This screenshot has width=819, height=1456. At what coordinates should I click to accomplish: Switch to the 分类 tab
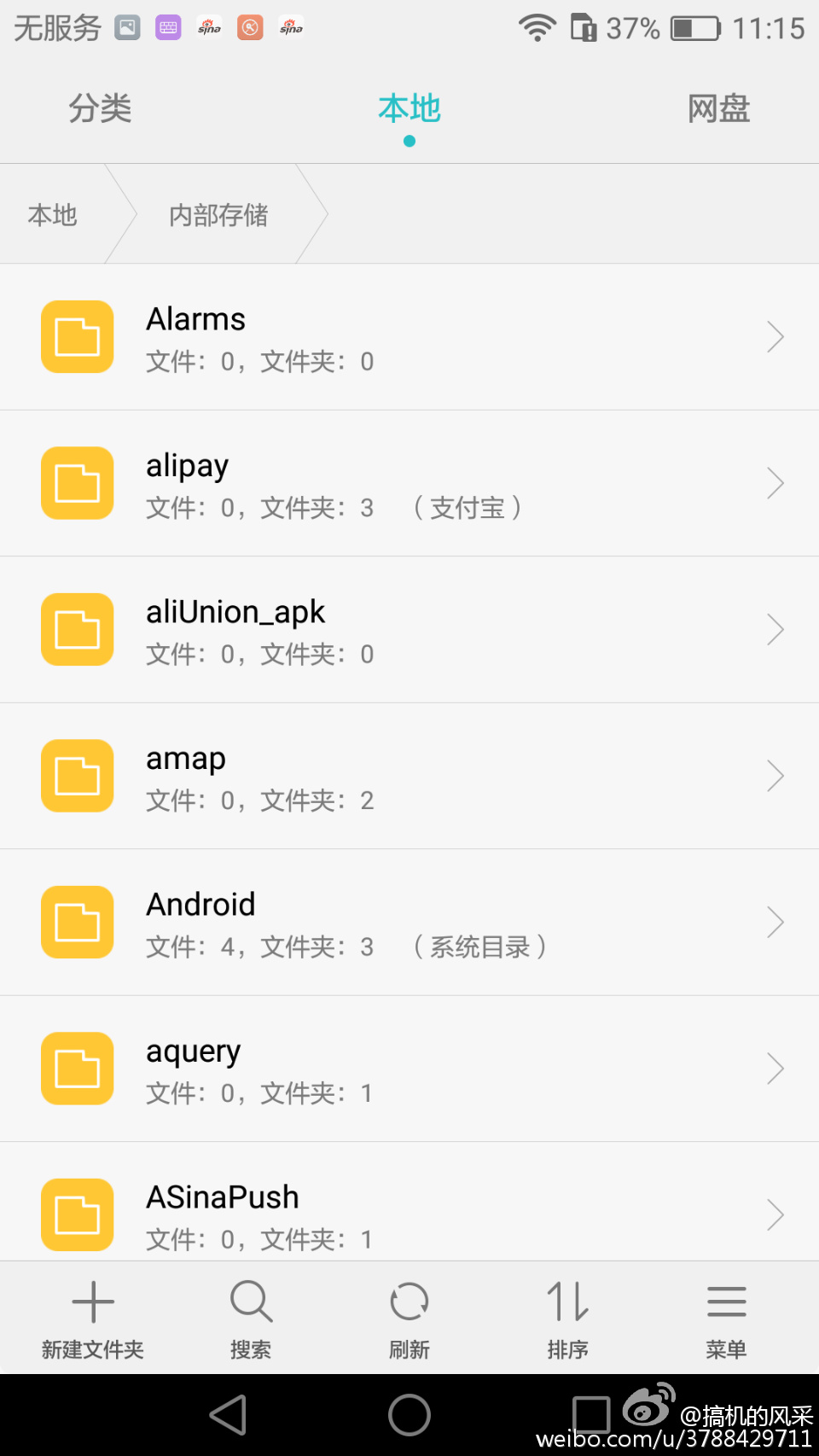(x=100, y=108)
